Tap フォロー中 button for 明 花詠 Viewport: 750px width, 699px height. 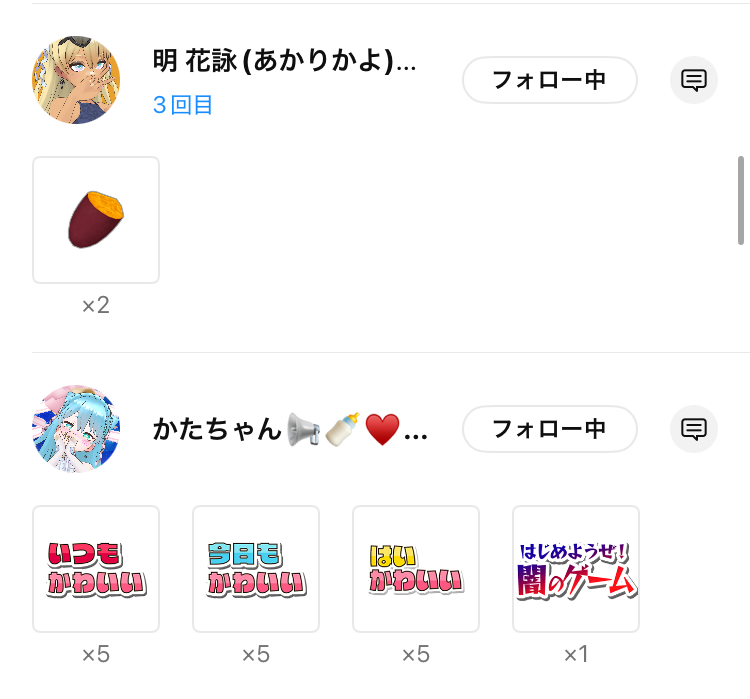coord(549,80)
